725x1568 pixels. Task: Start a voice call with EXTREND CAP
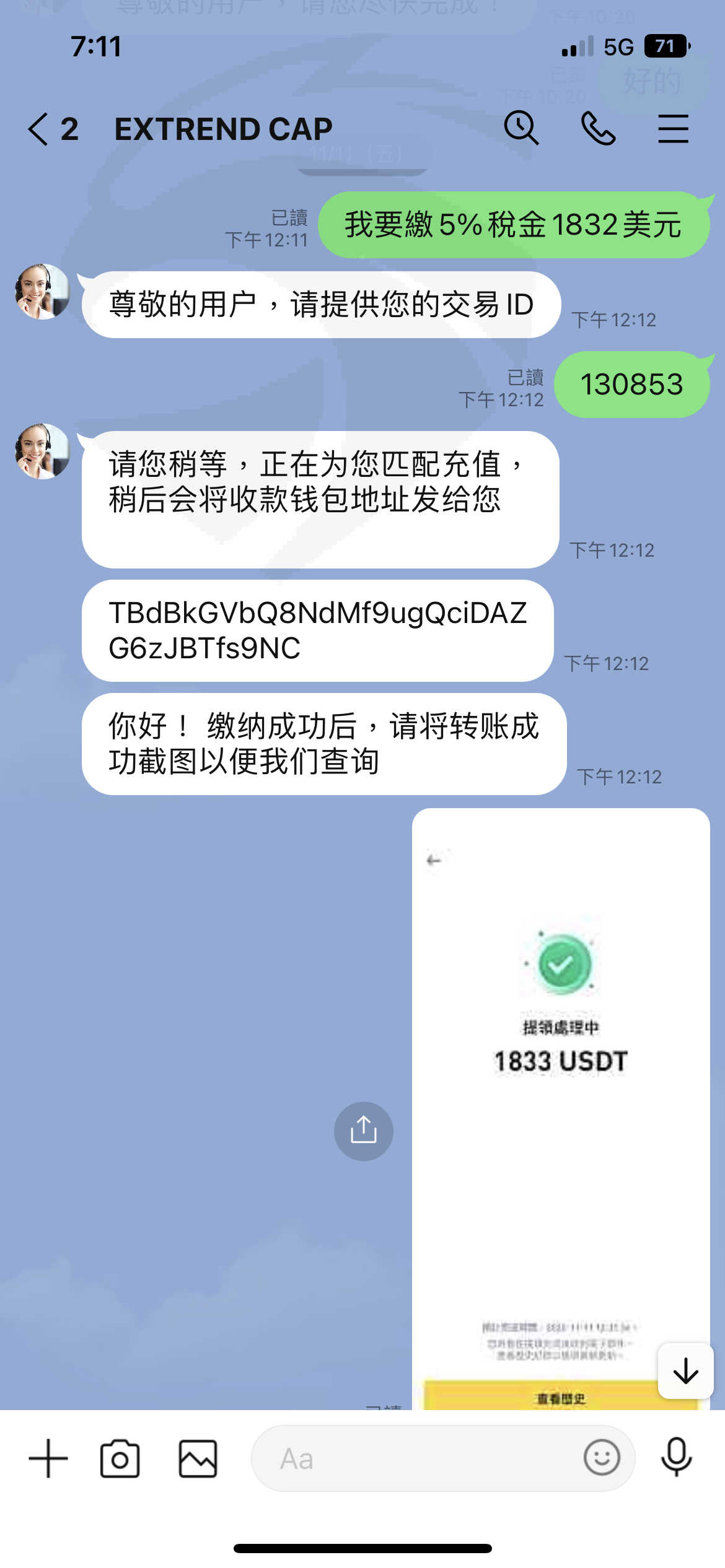point(598,128)
